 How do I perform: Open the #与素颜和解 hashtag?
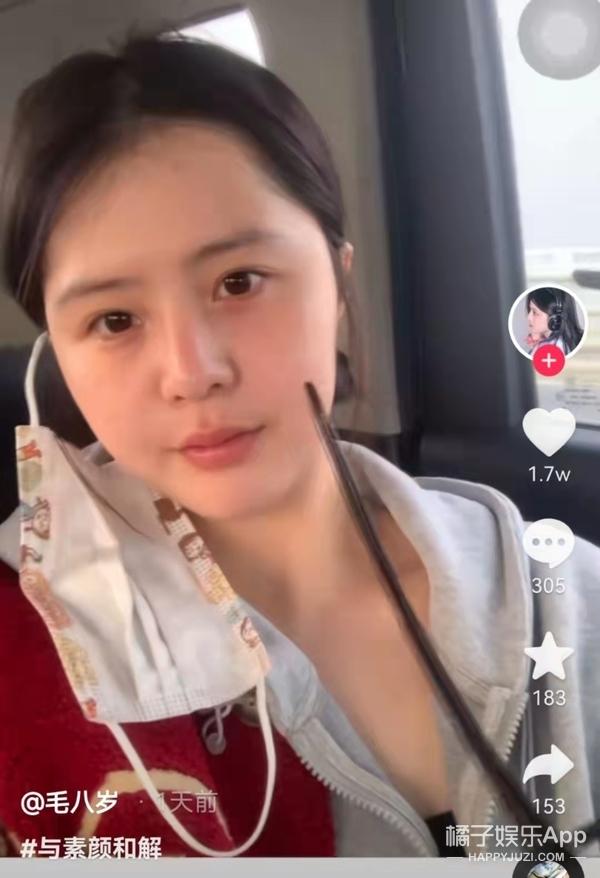coord(91,847)
